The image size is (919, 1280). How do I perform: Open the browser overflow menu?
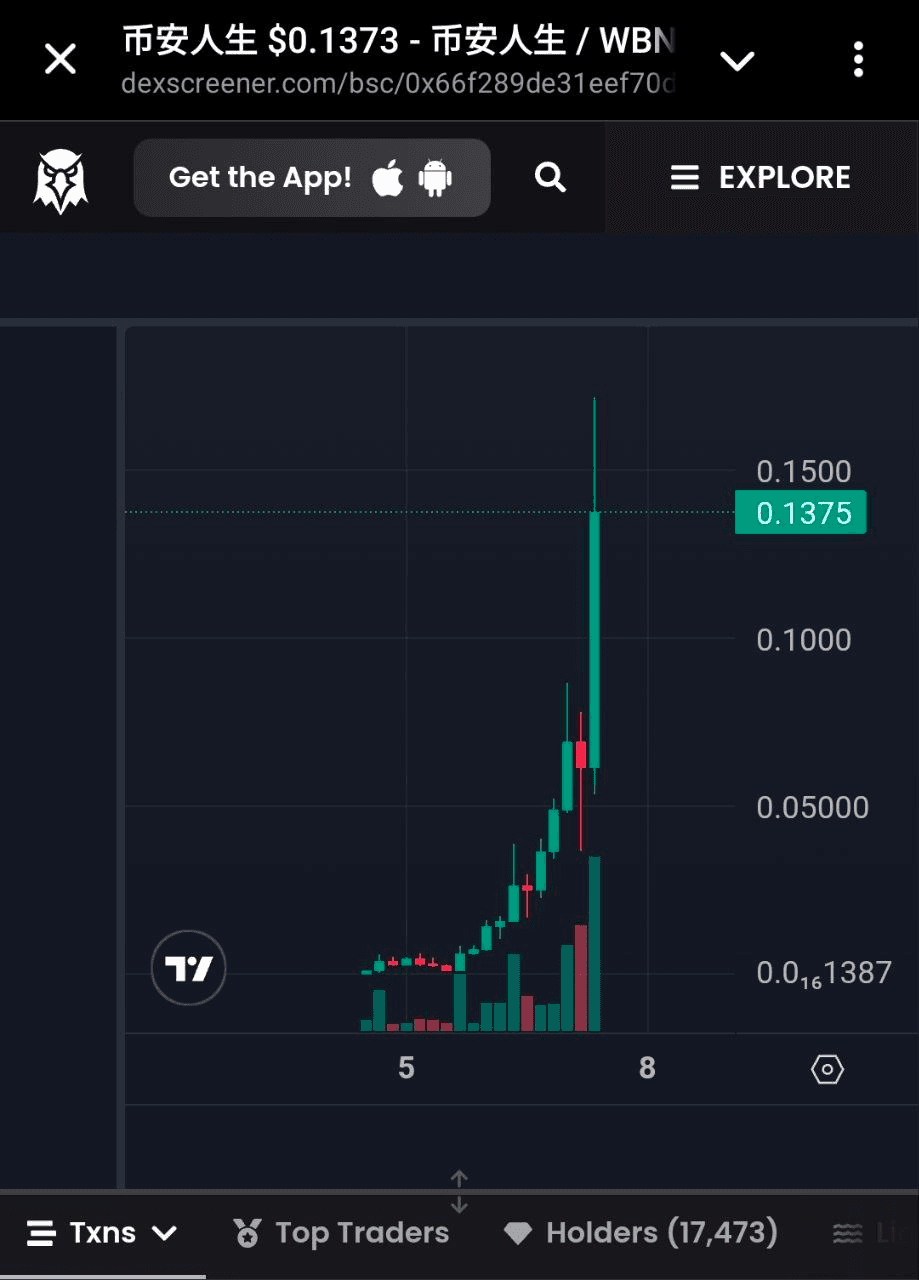point(858,60)
